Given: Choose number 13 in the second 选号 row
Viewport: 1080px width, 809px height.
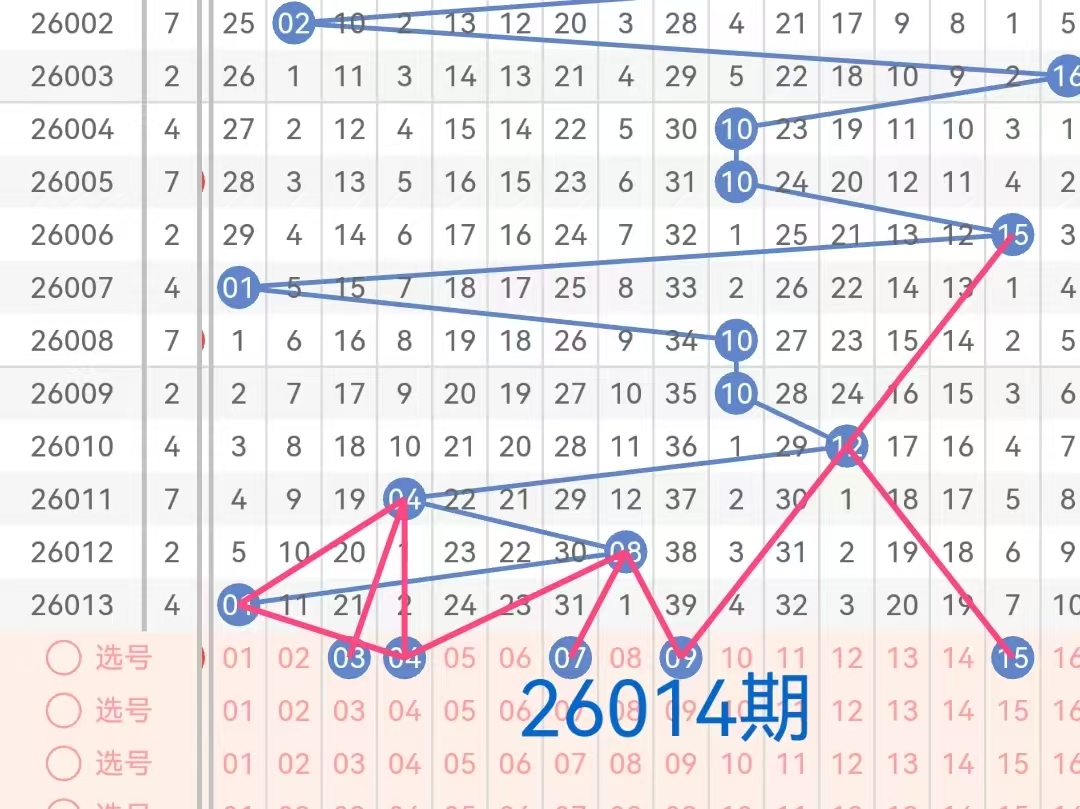Looking at the screenshot, I should pos(902,711).
